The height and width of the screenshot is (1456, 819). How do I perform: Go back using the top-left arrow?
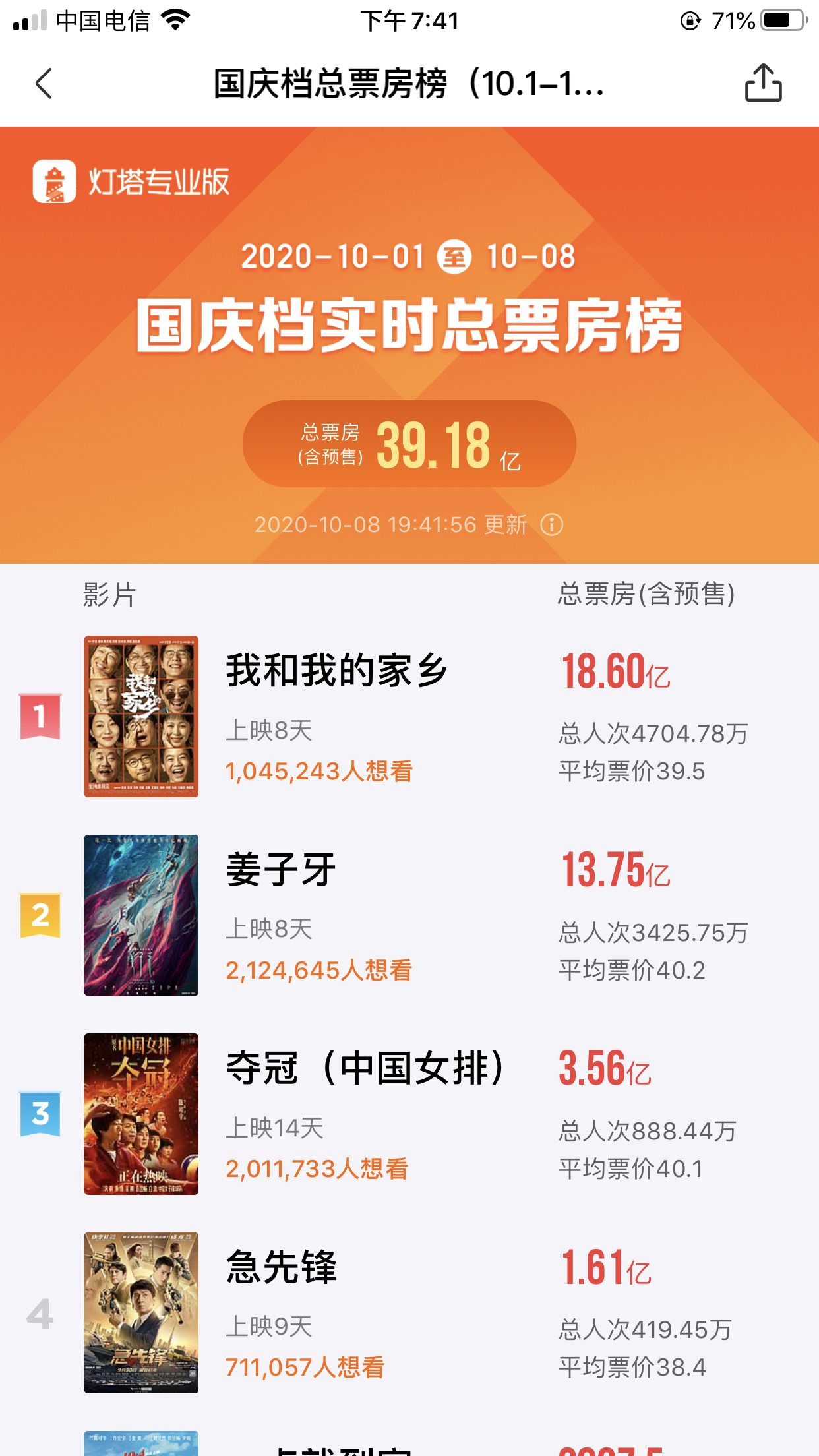click(x=44, y=84)
